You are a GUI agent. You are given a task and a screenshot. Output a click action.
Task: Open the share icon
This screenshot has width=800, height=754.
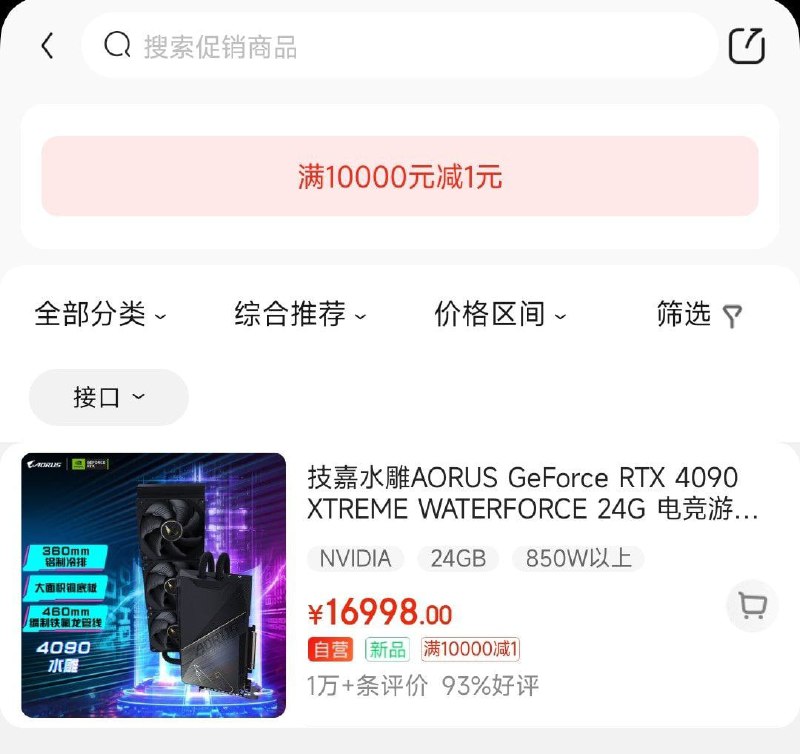pyautogui.click(x=746, y=46)
